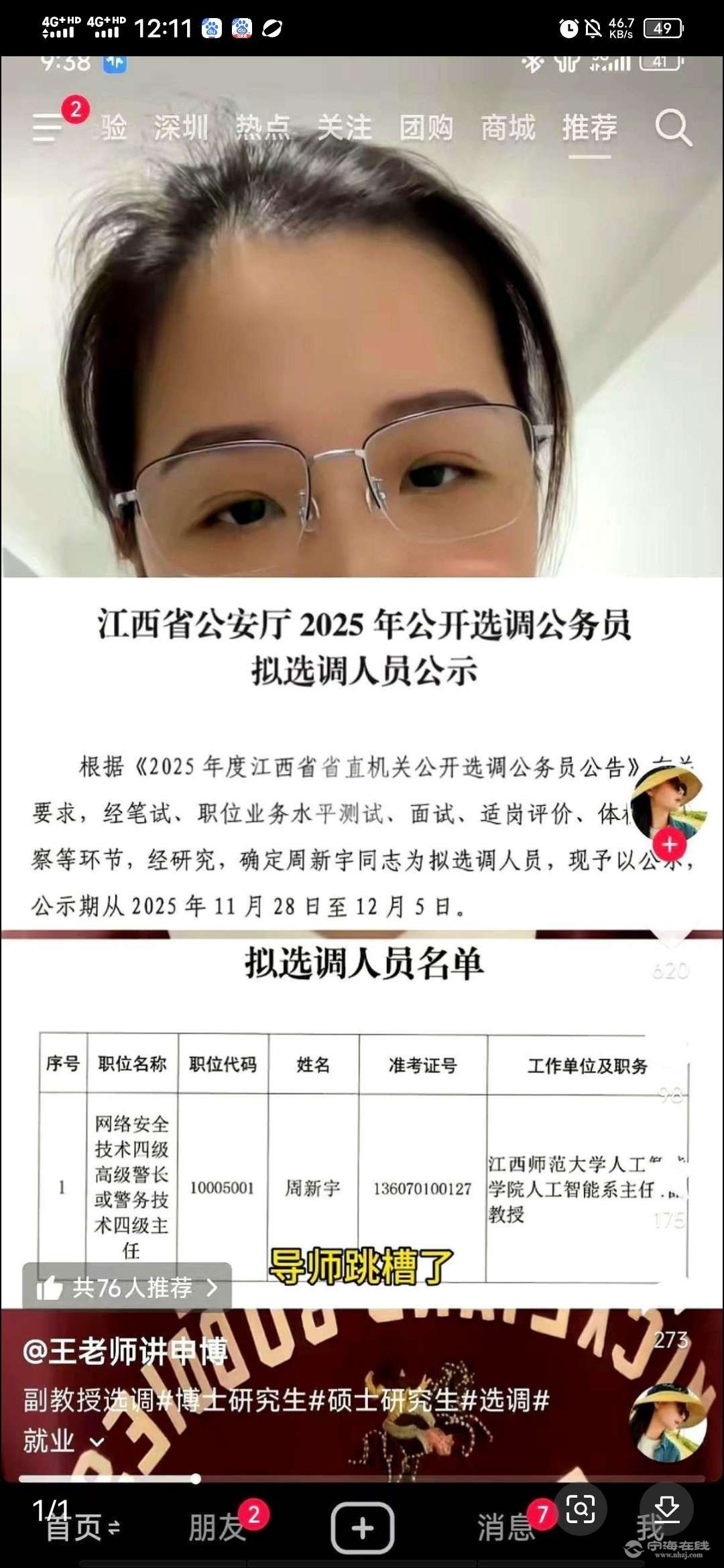Download the displayed picture
This screenshot has width=724, height=1568.
point(666,1508)
